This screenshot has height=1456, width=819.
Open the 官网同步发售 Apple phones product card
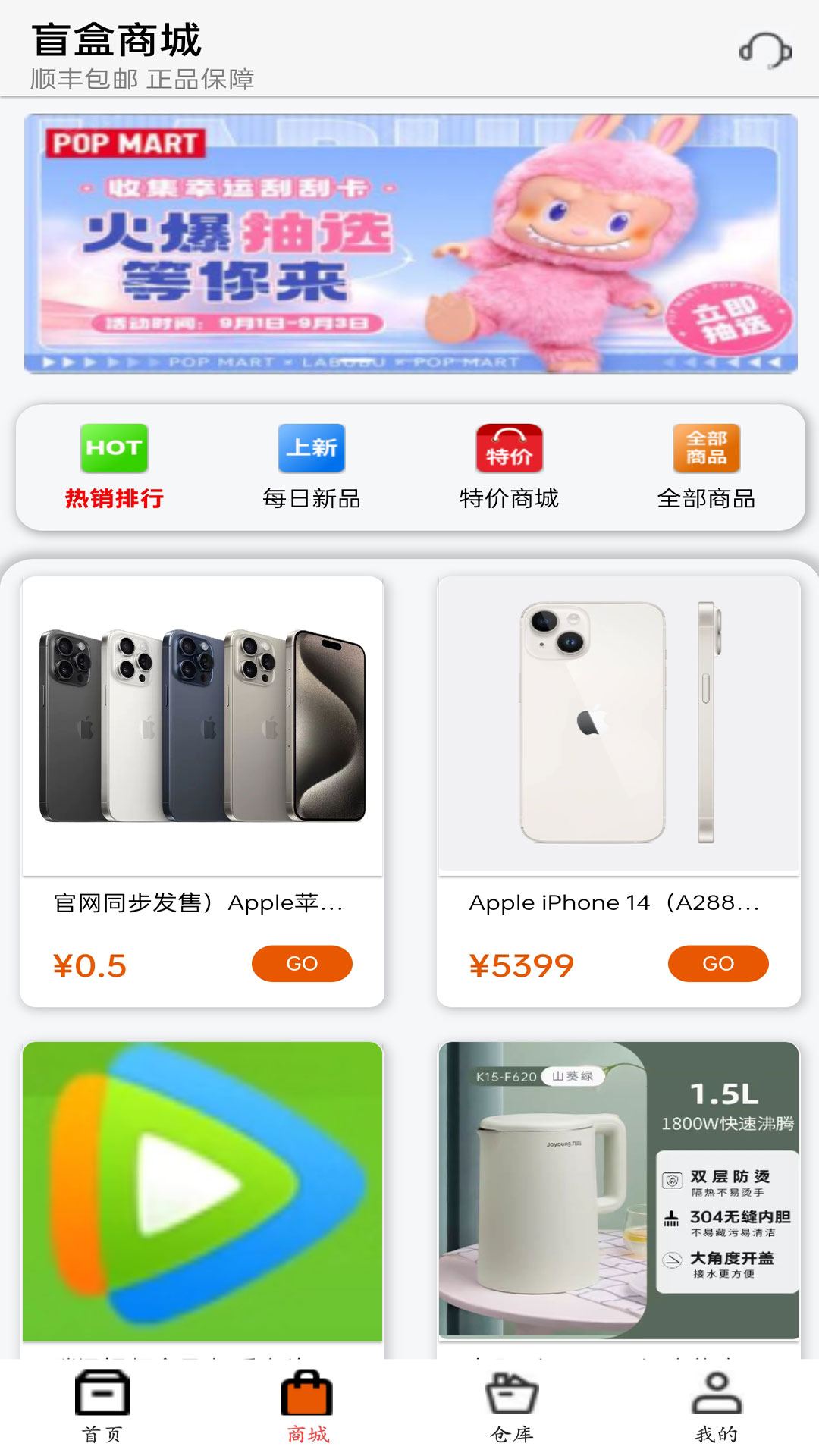(x=202, y=728)
